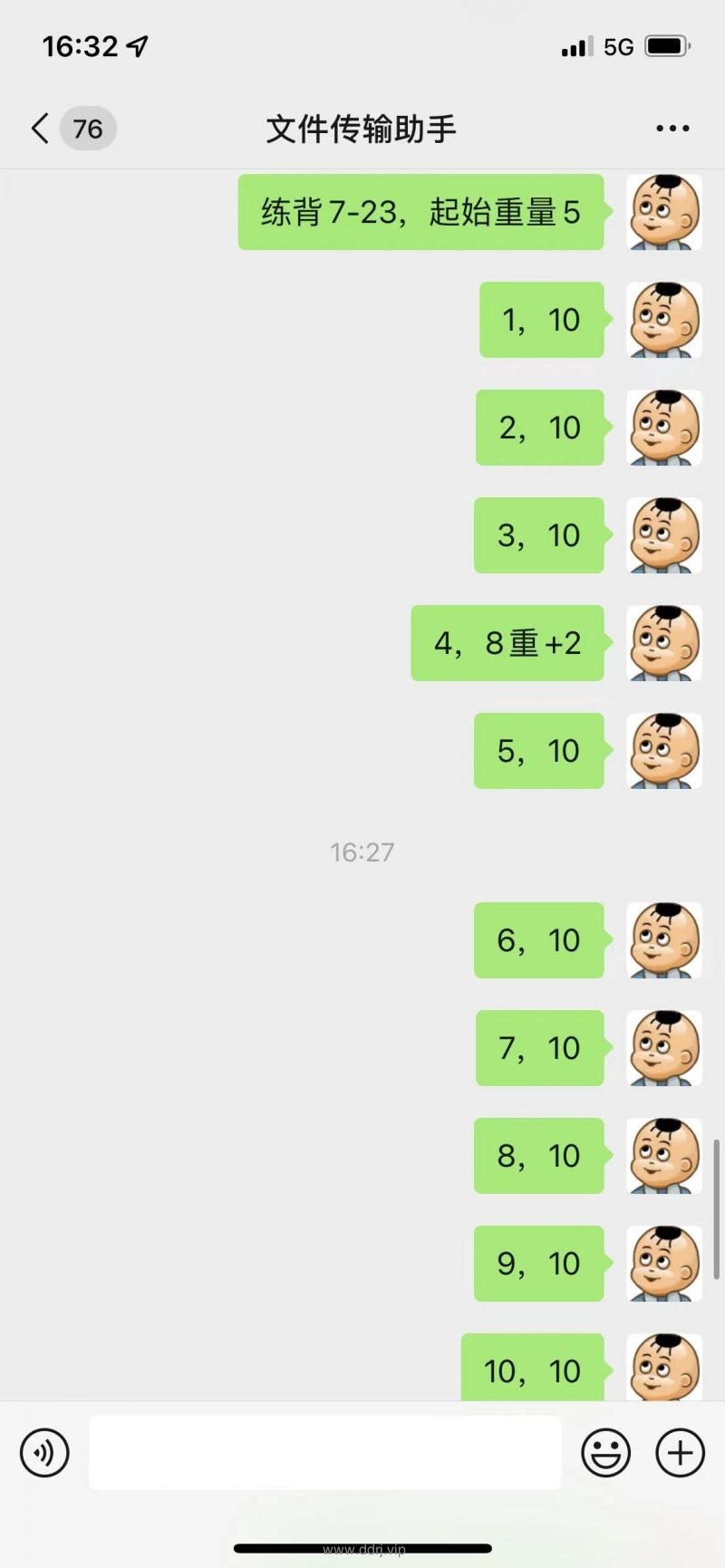Open the emoji sticker panel
The width and height of the screenshot is (725, 1568).
pyautogui.click(x=605, y=1453)
